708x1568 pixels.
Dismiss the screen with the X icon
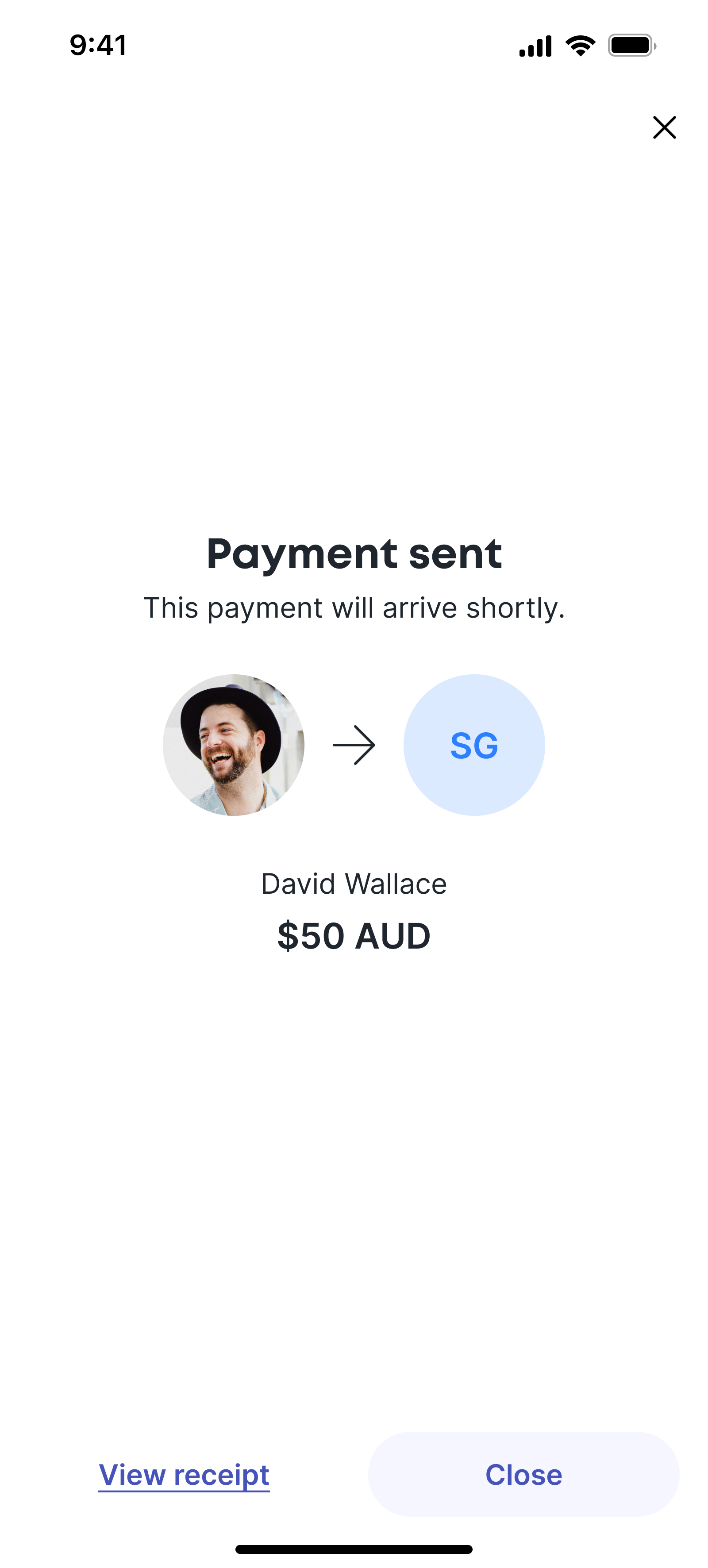pos(664,127)
